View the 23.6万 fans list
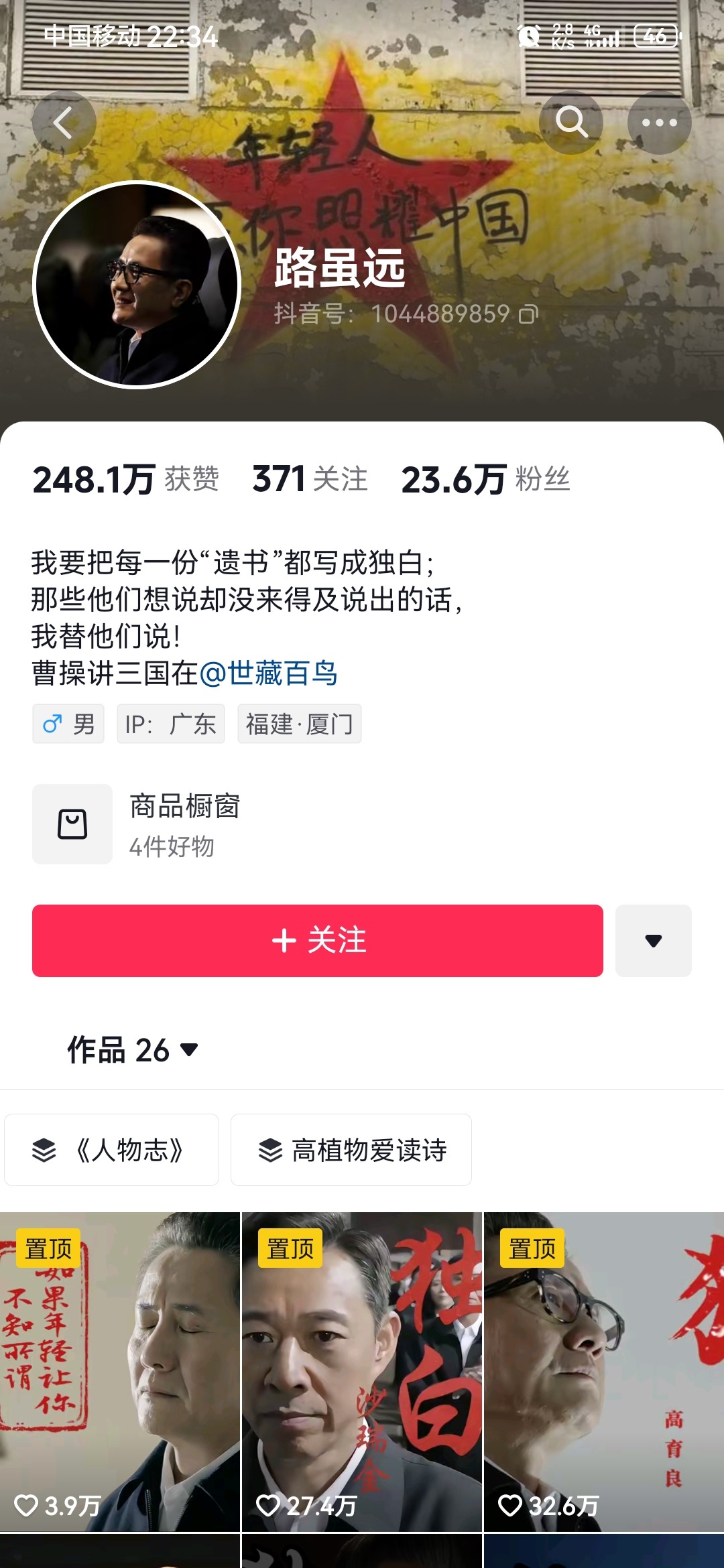The height and width of the screenshot is (1568, 724). pyautogui.click(x=485, y=479)
